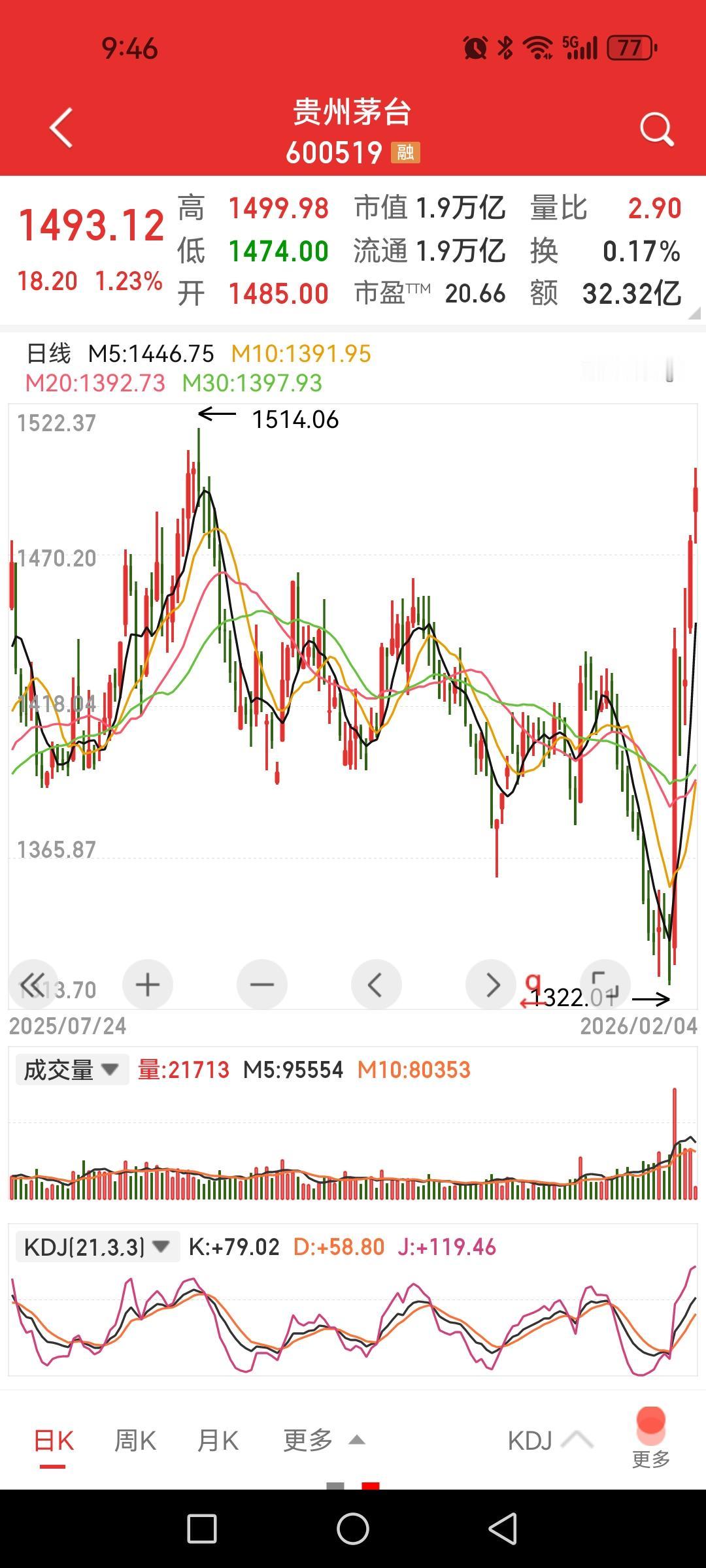Jump to earliest data with double-left-arrow icon
706x1568 pixels.
[x=34, y=984]
